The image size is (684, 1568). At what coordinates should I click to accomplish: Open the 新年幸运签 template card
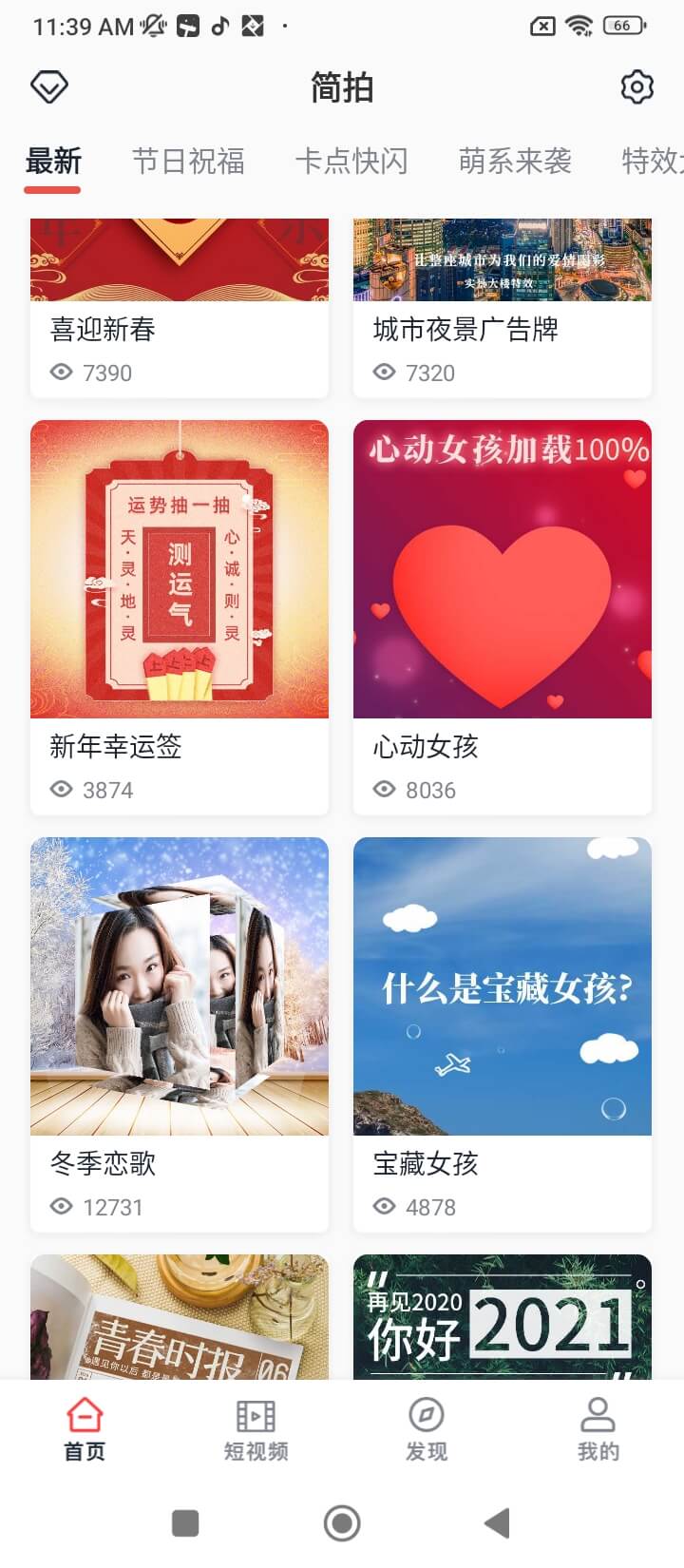coord(180,616)
